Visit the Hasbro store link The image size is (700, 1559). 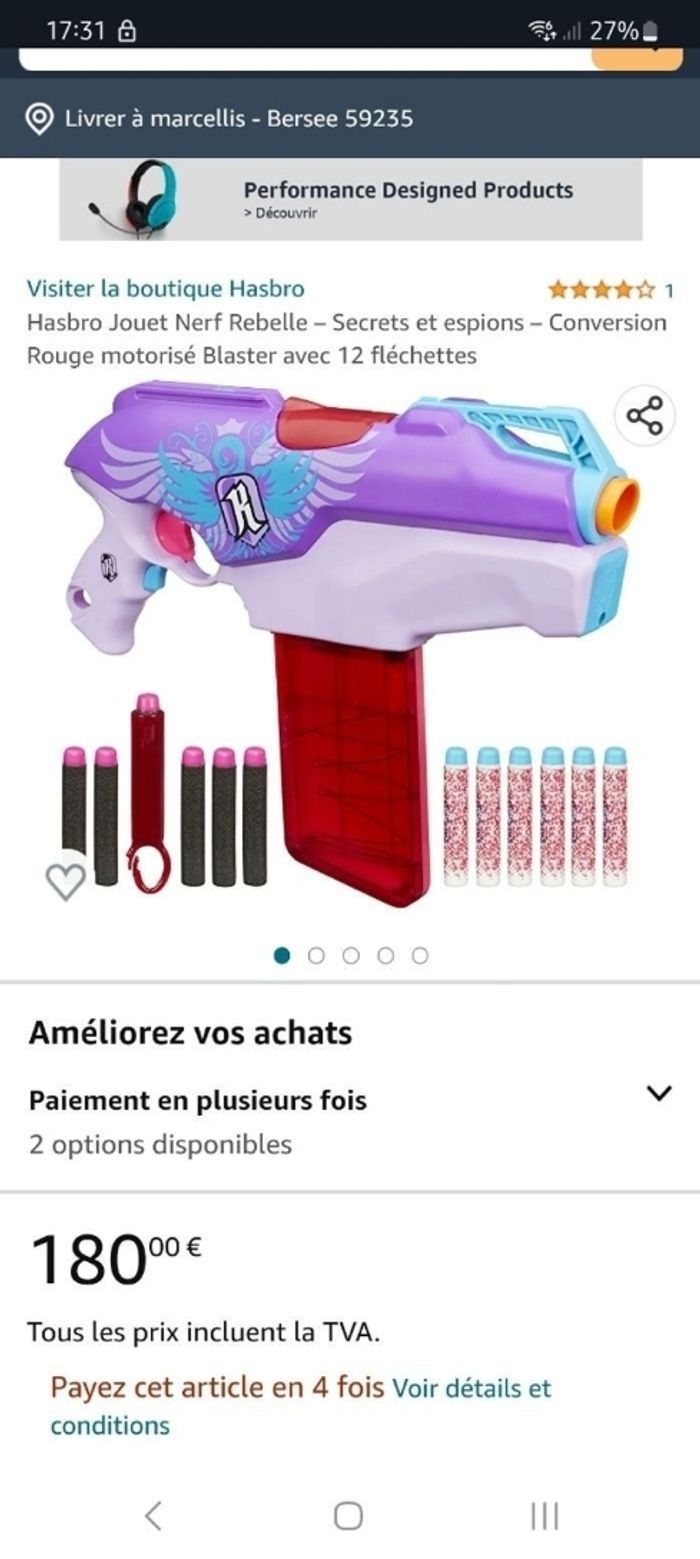click(165, 289)
